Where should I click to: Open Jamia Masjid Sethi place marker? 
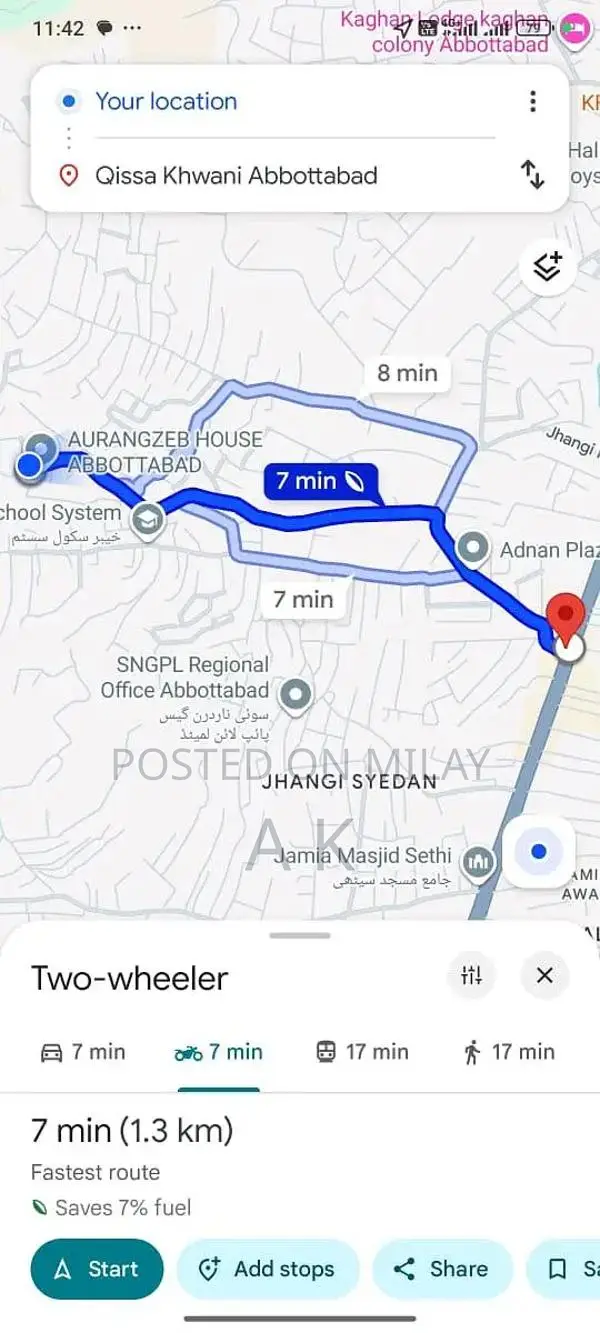[480, 861]
